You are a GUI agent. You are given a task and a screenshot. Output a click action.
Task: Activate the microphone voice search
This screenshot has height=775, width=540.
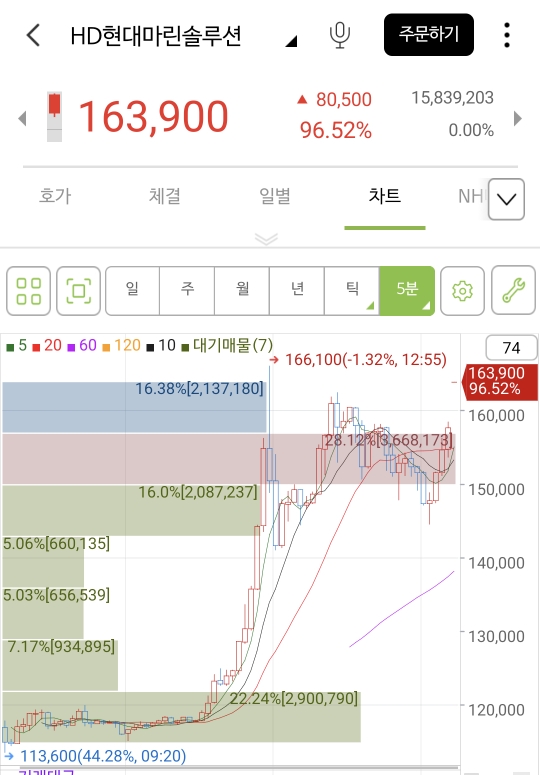click(x=339, y=35)
